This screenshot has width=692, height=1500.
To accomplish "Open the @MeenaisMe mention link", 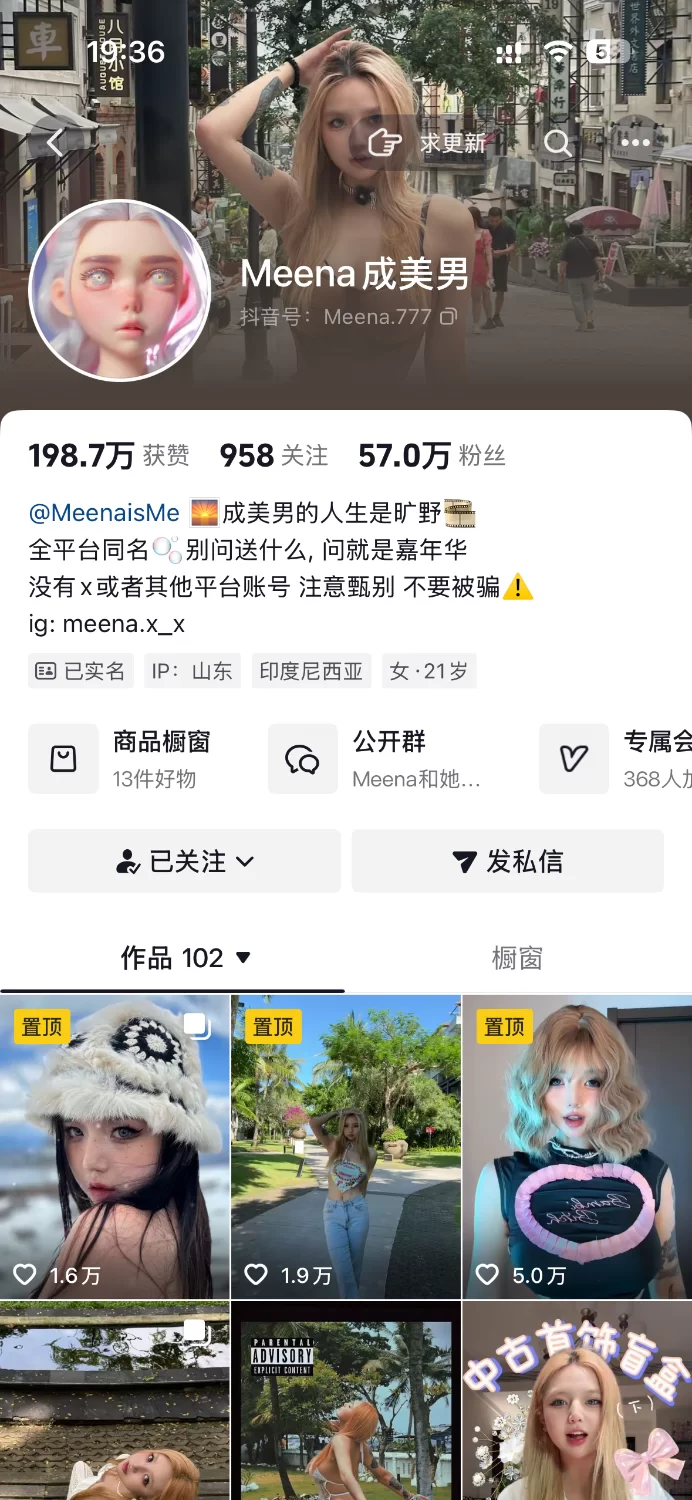I will 104,514.
